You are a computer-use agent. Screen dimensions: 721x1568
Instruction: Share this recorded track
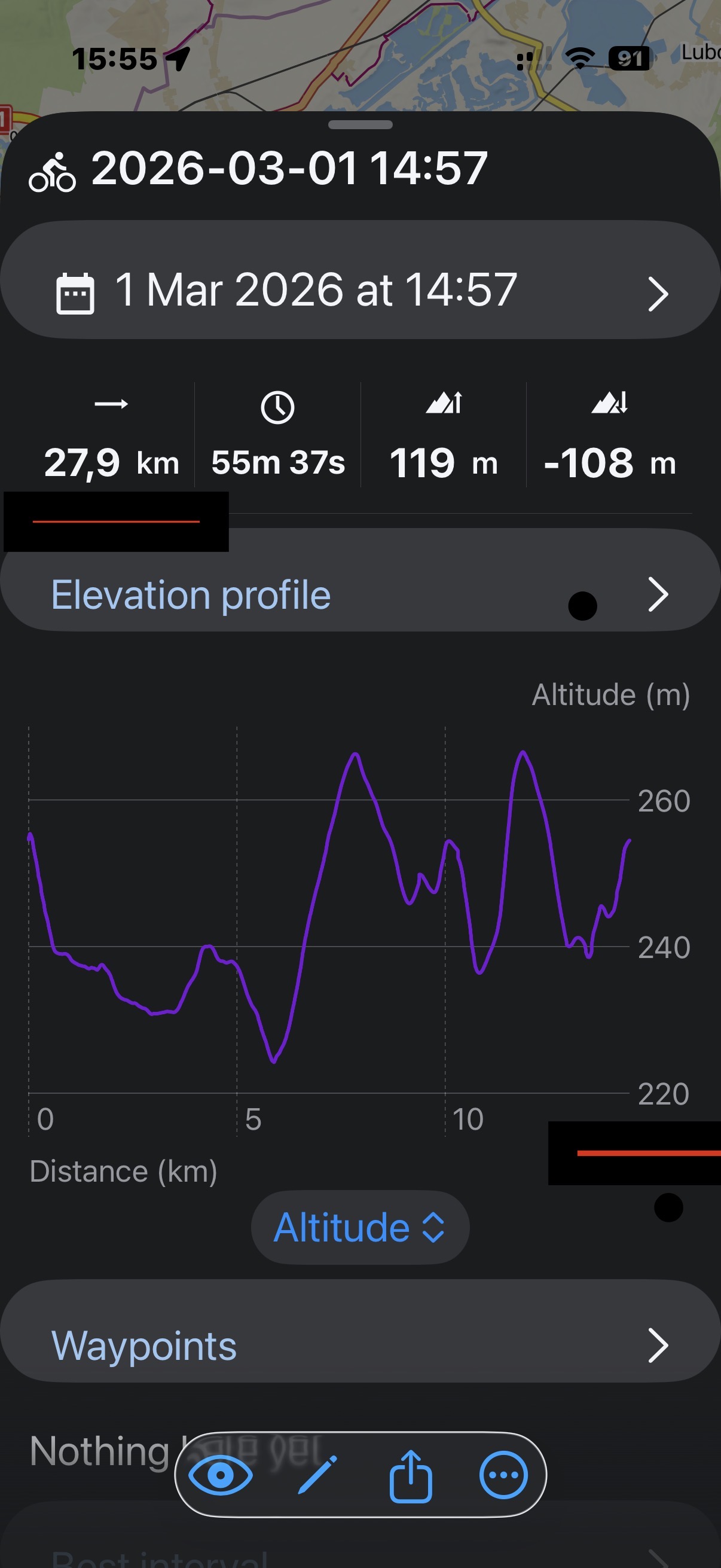[411, 1475]
